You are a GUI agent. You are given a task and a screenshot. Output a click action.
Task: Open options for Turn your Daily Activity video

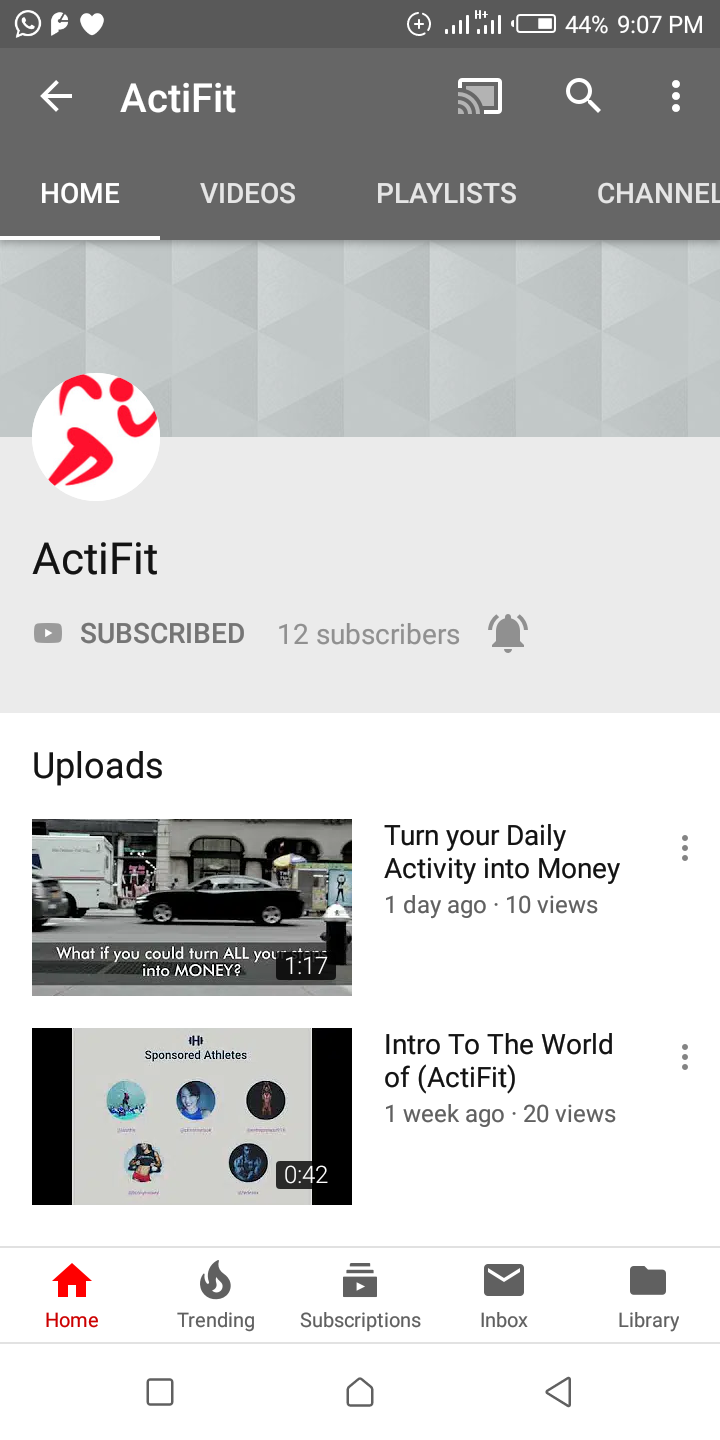point(685,848)
